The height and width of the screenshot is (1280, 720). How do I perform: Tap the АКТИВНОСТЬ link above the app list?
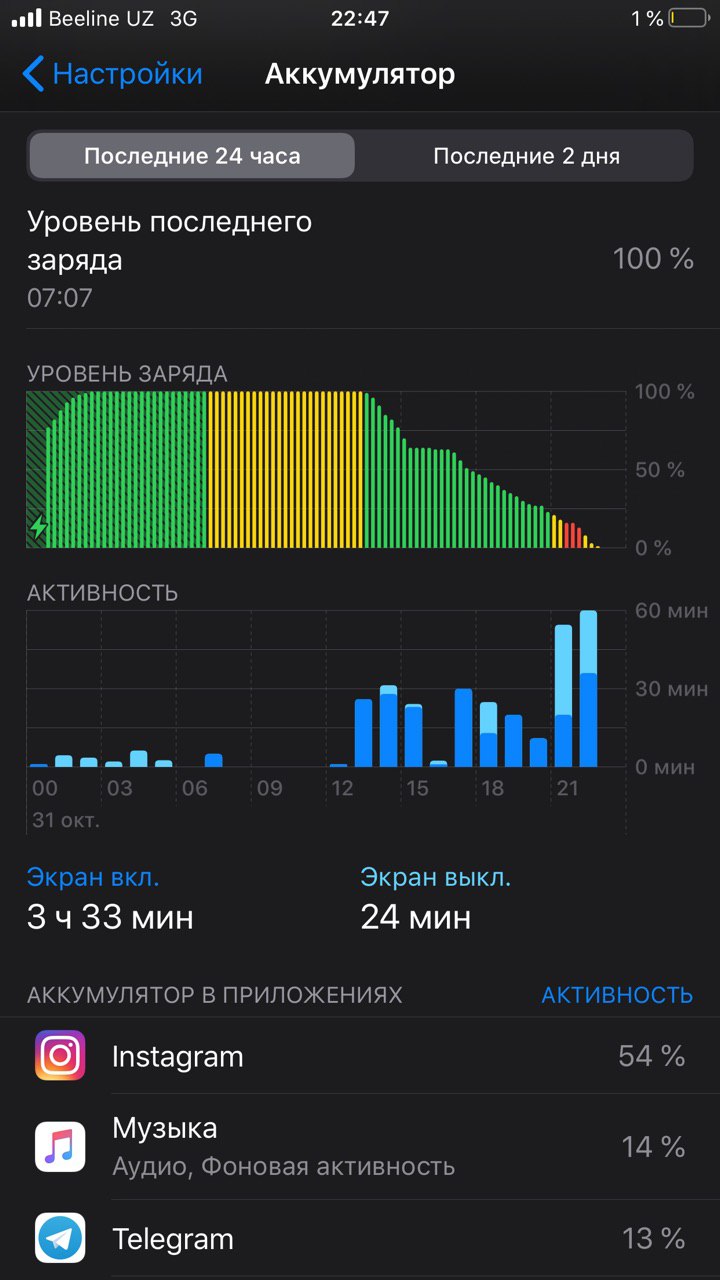pos(617,995)
